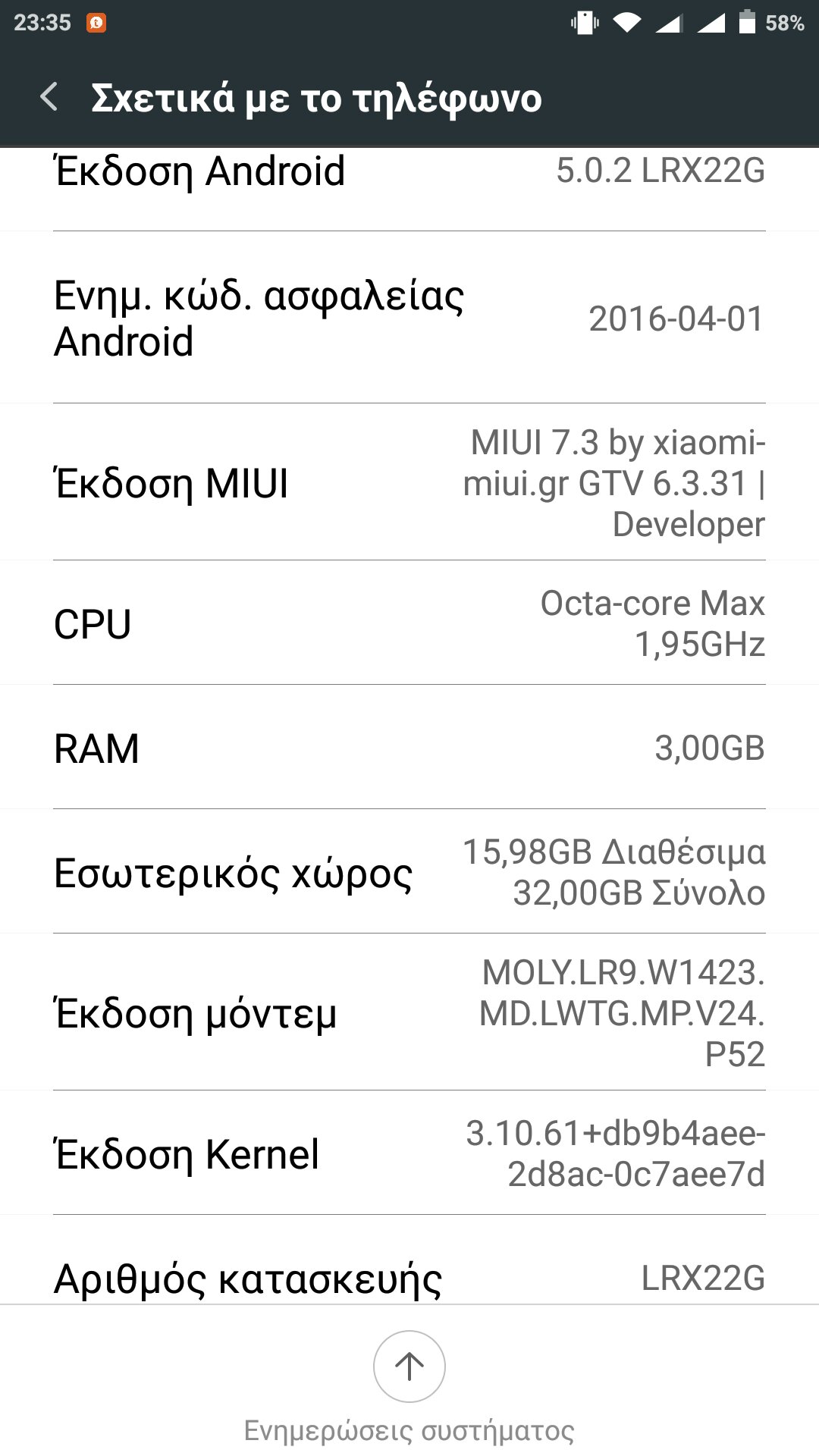Tap the Έκδοση Kernel row
This screenshot has height=1456, width=819.
409,1153
